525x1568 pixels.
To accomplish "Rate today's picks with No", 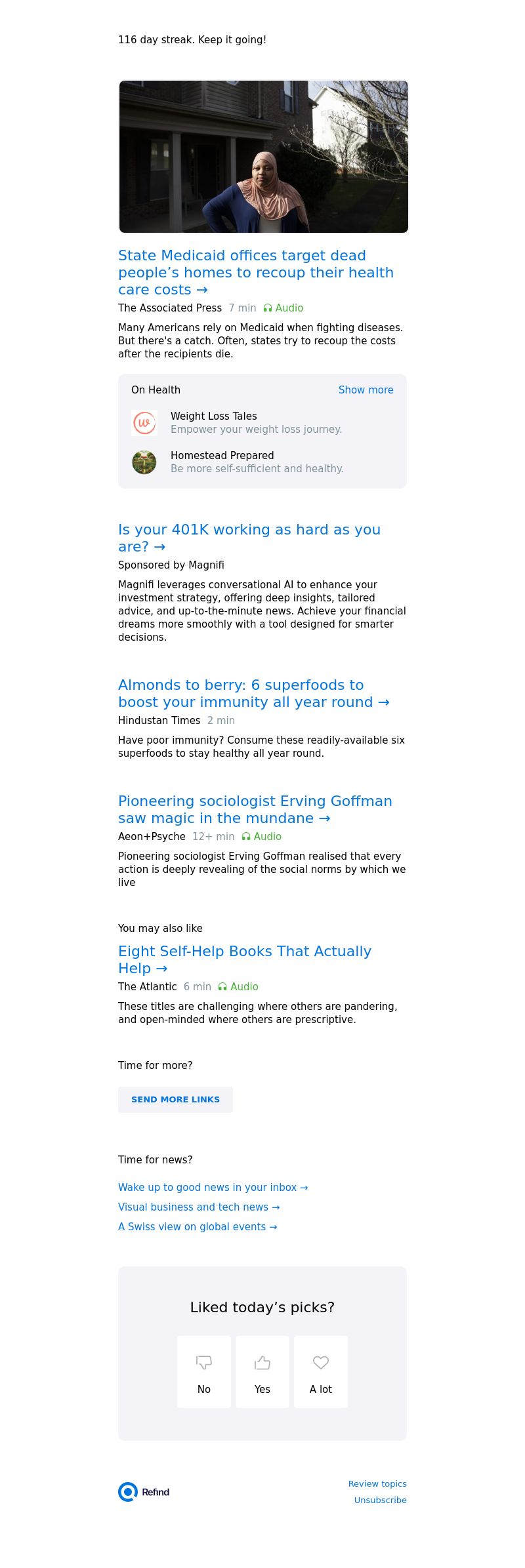I will 204,1372.
